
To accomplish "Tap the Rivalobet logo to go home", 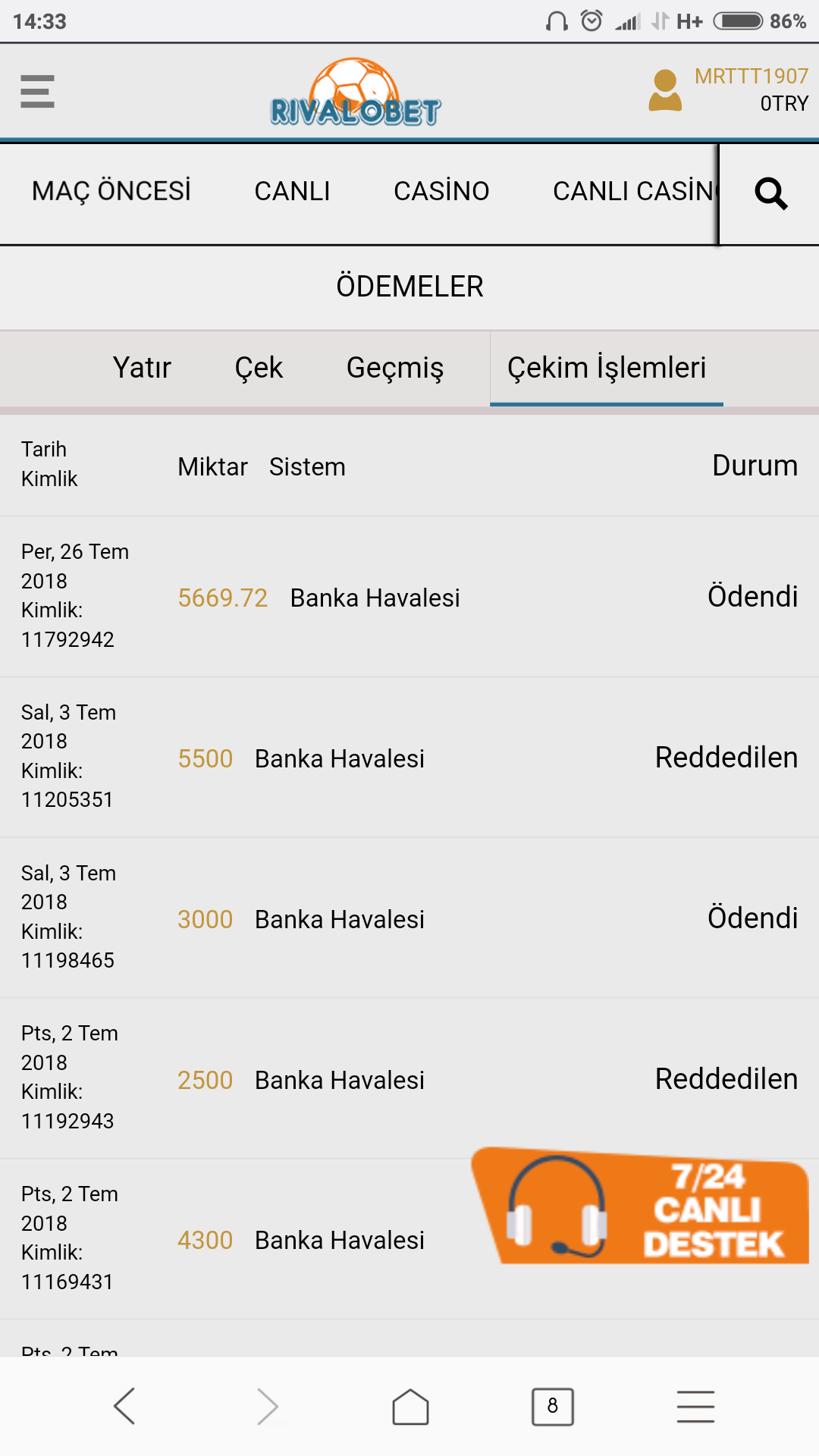I will pyautogui.click(x=356, y=92).
